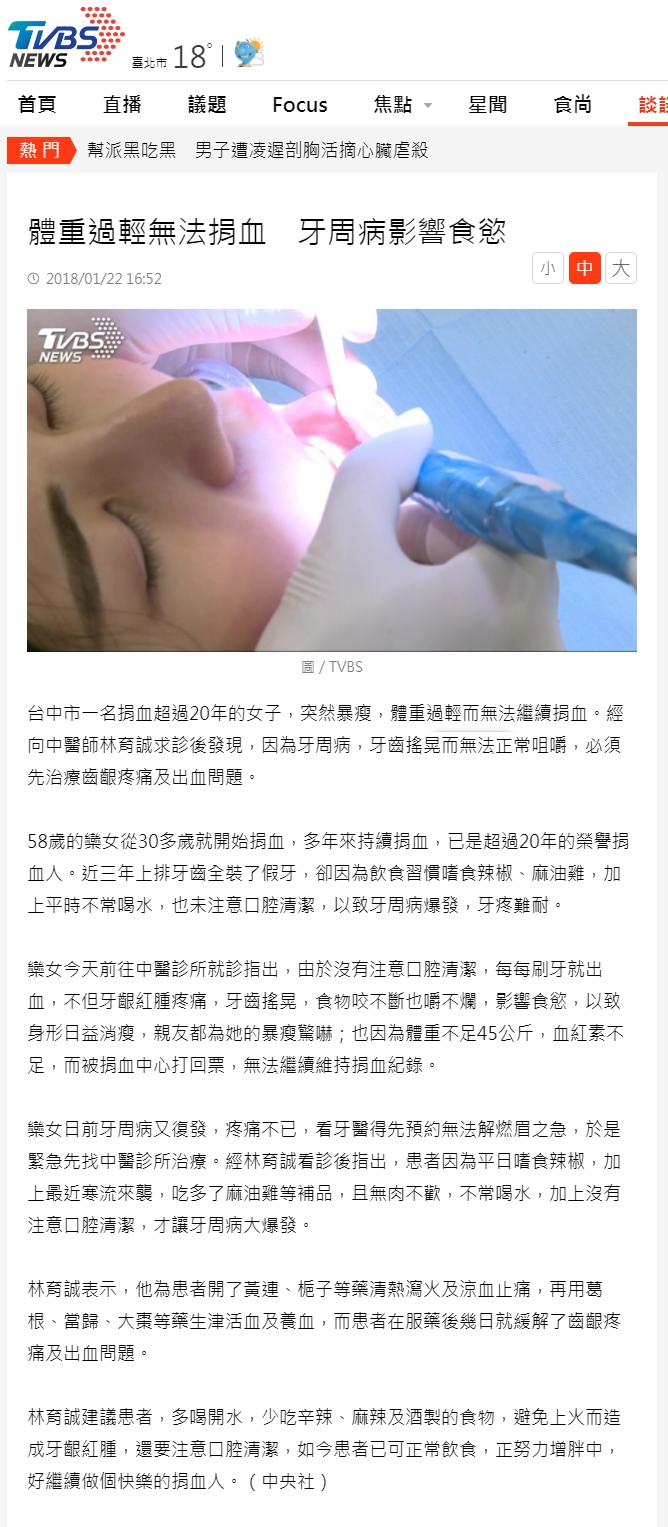
Task: Open the 首頁 home tab
Action: [37, 105]
